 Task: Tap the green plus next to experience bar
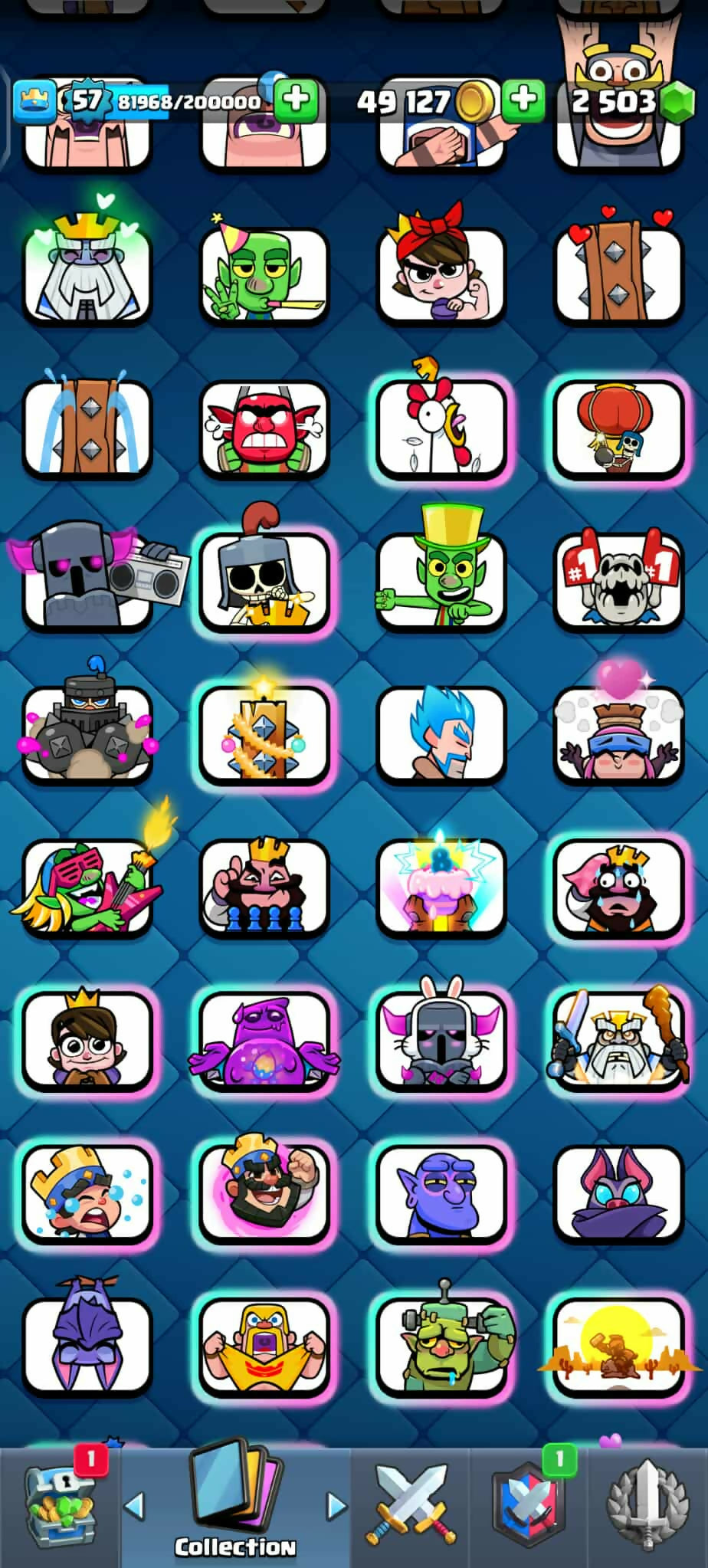(296, 100)
